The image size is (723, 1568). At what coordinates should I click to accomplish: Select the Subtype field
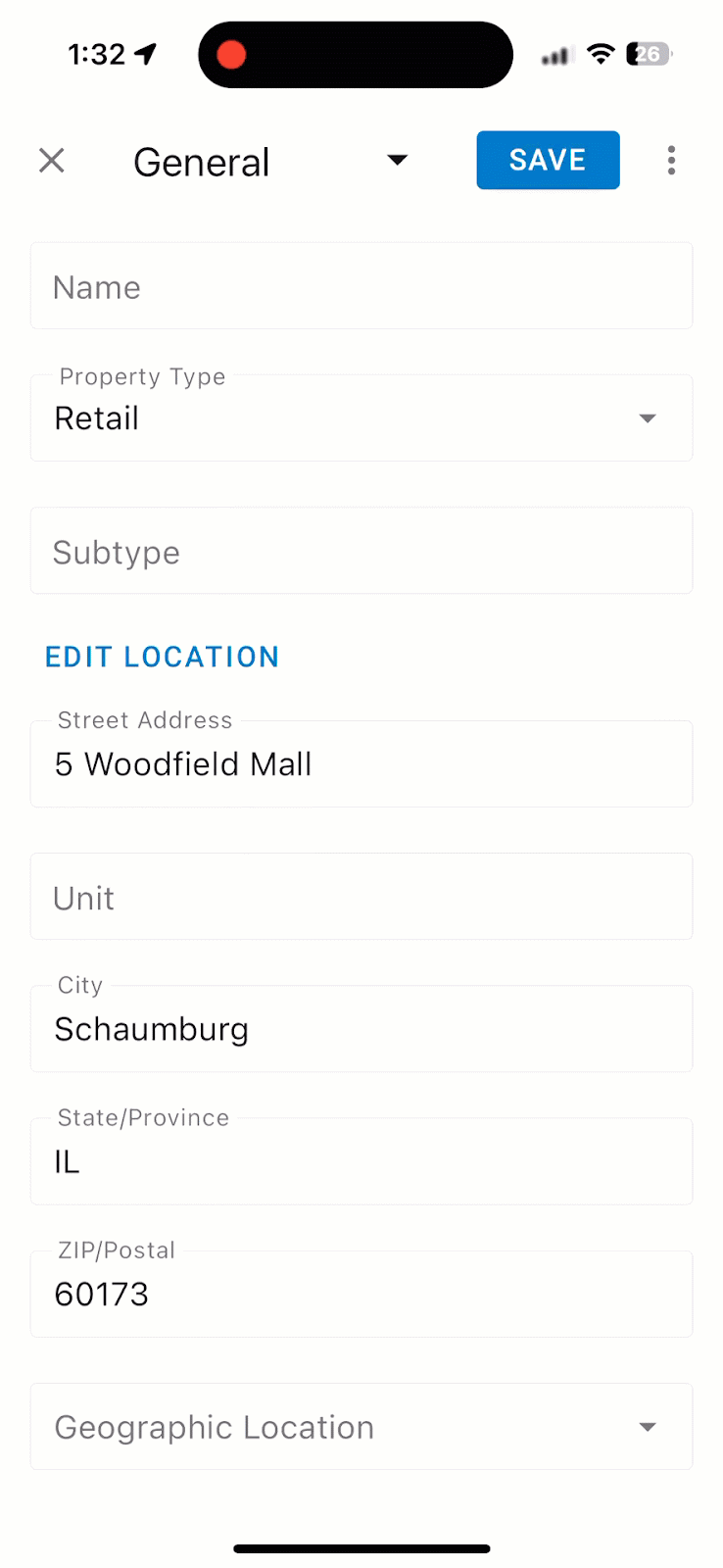coord(361,551)
